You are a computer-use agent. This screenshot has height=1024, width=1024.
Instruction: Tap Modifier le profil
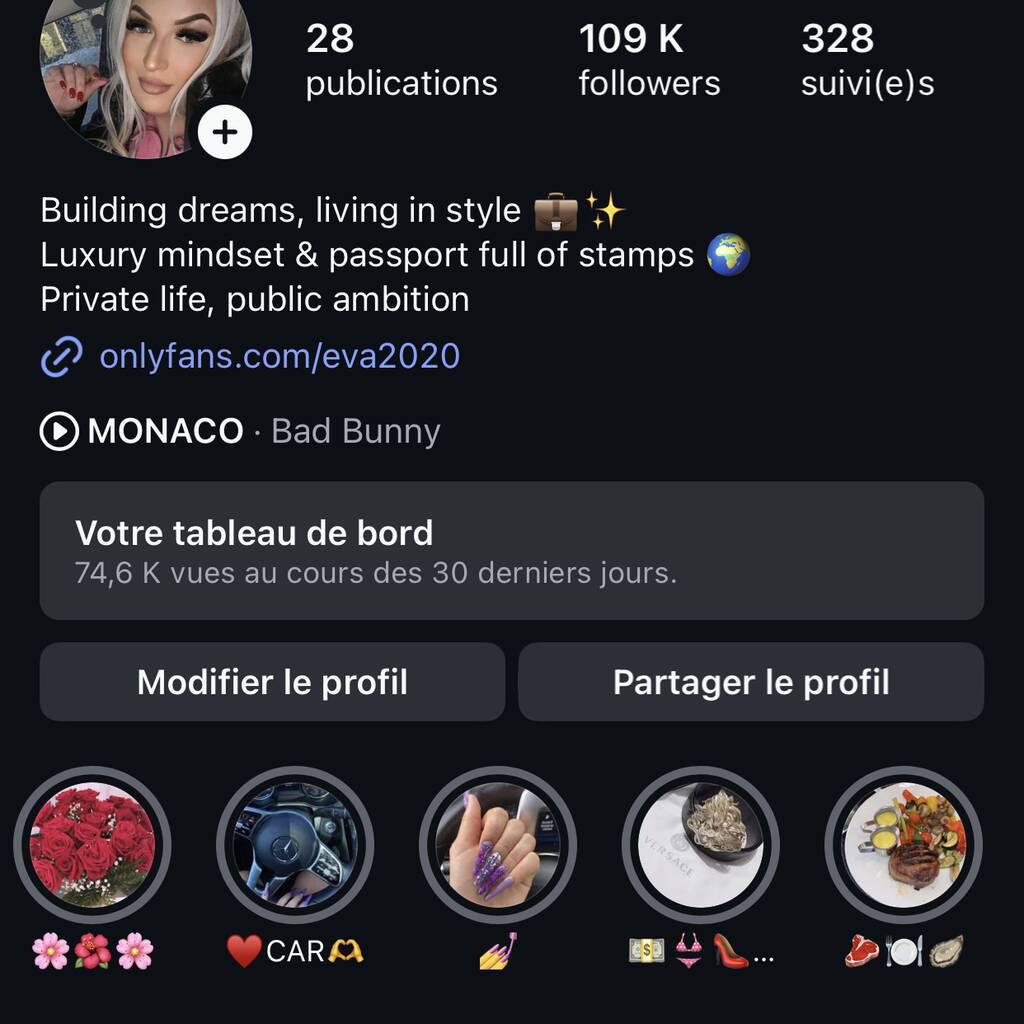pos(272,682)
